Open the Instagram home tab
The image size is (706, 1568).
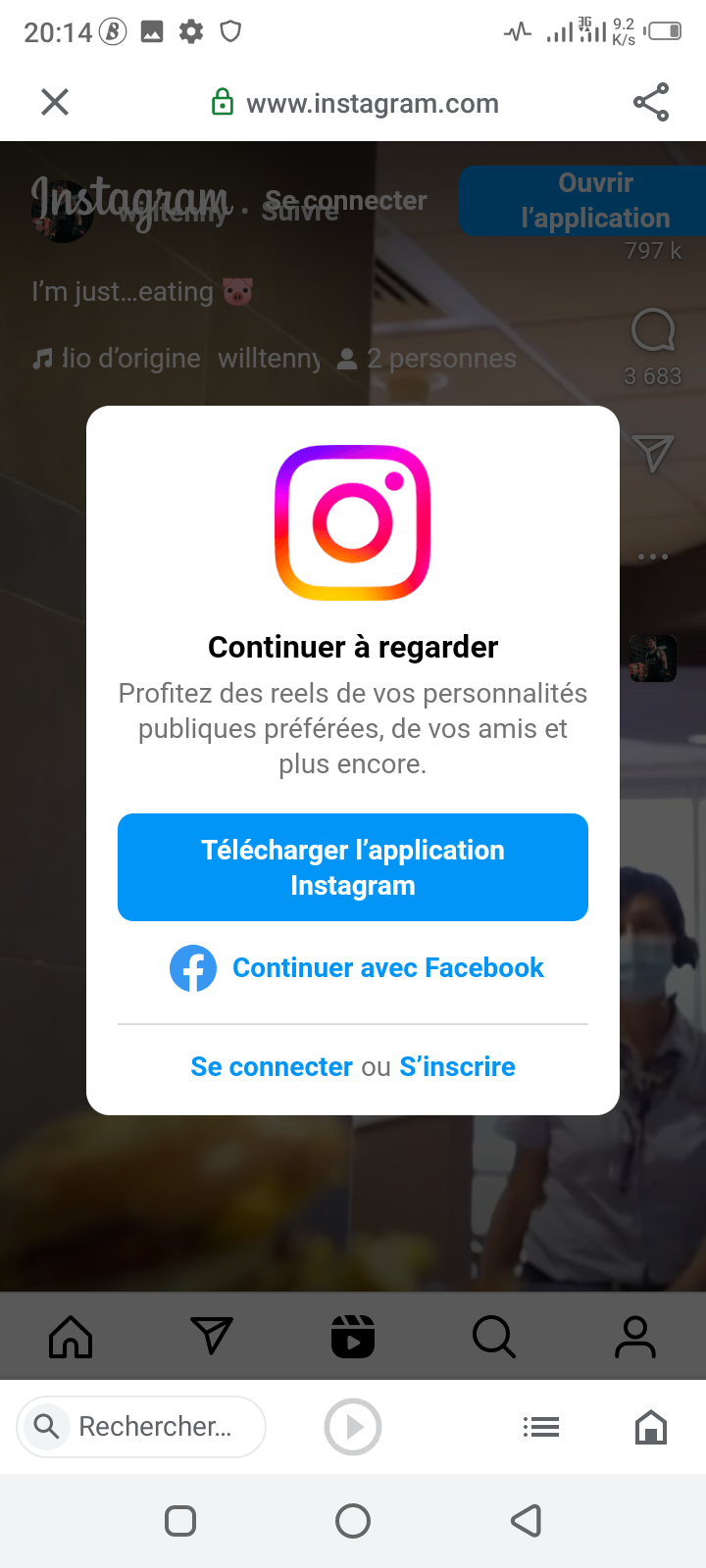pyautogui.click(x=71, y=1337)
